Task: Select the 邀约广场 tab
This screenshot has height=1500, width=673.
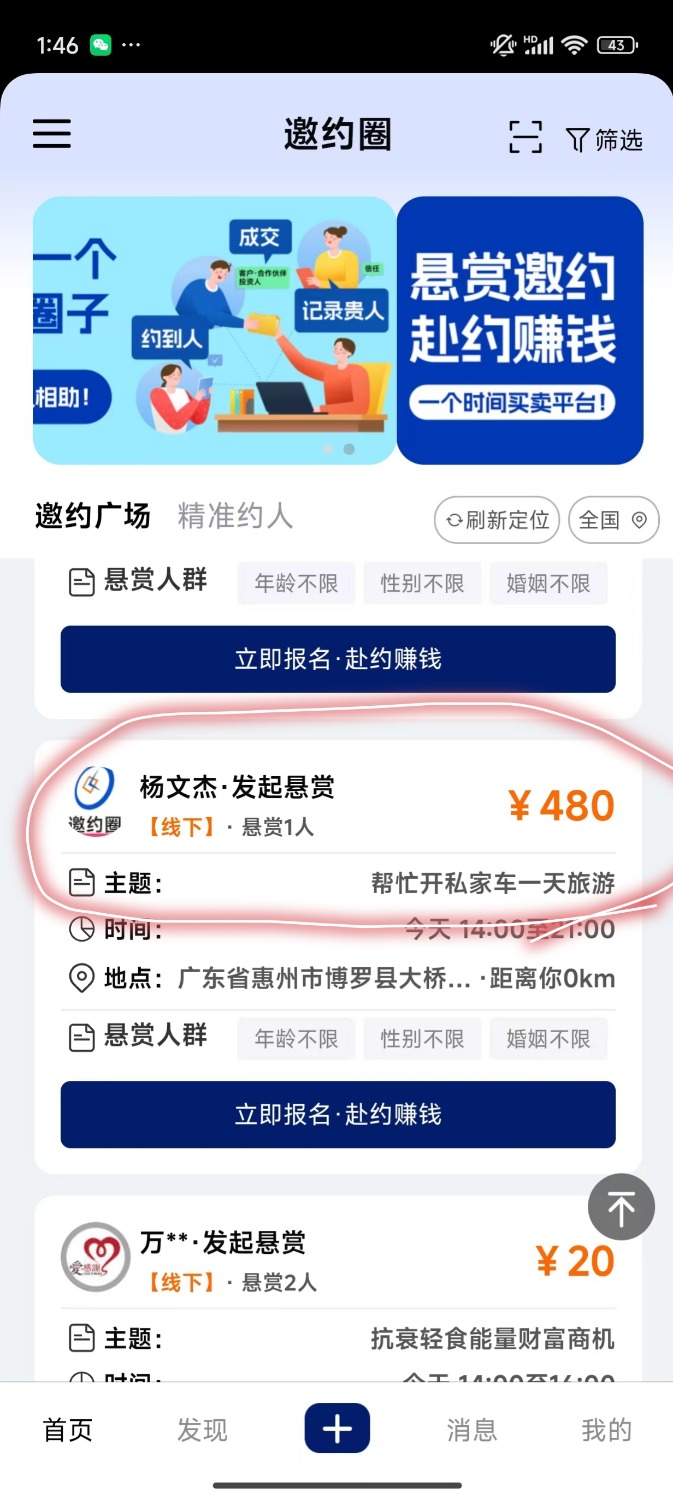Action: pyautogui.click(x=92, y=516)
